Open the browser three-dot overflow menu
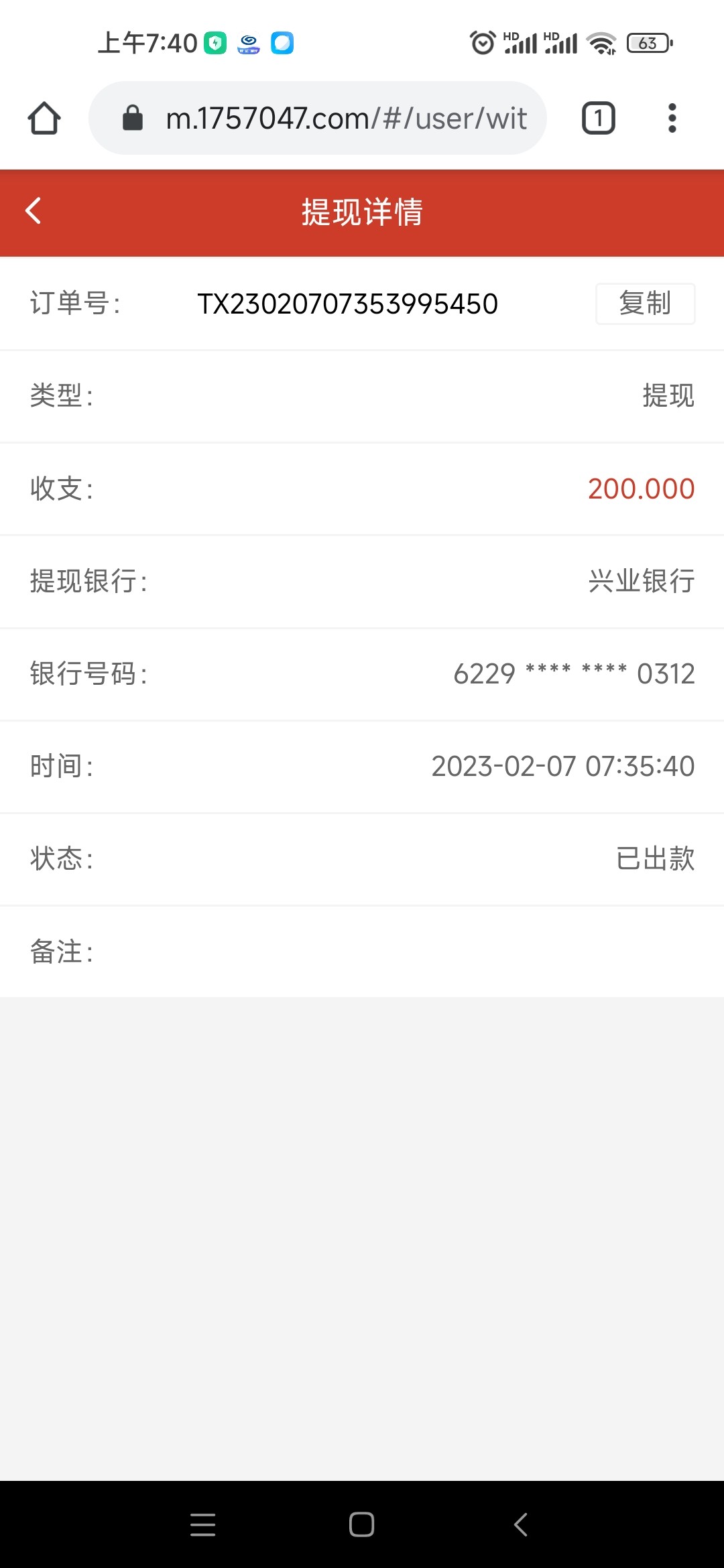 tap(672, 117)
